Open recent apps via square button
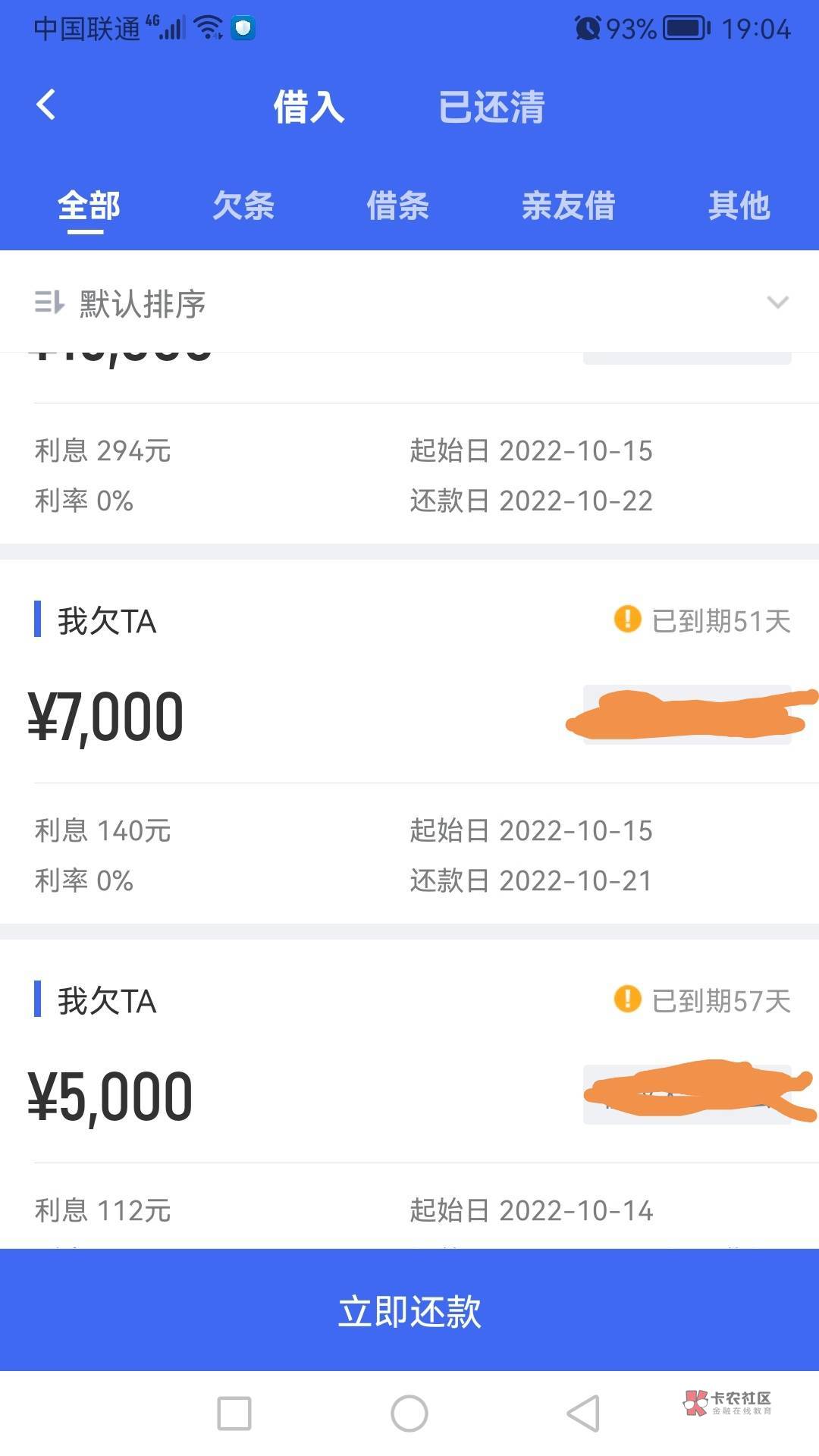The image size is (819, 1456). (234, 1414)
